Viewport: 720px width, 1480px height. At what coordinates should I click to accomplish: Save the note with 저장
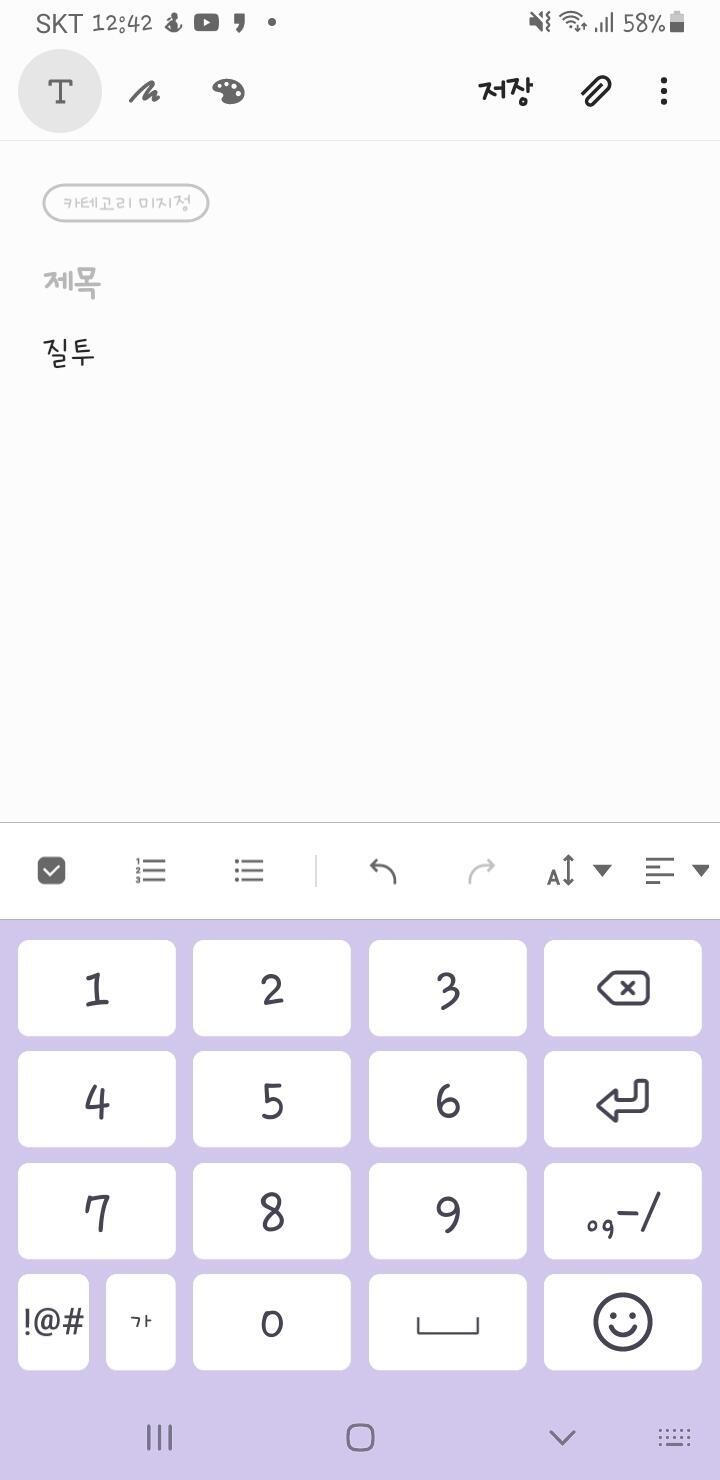(506, 91)
